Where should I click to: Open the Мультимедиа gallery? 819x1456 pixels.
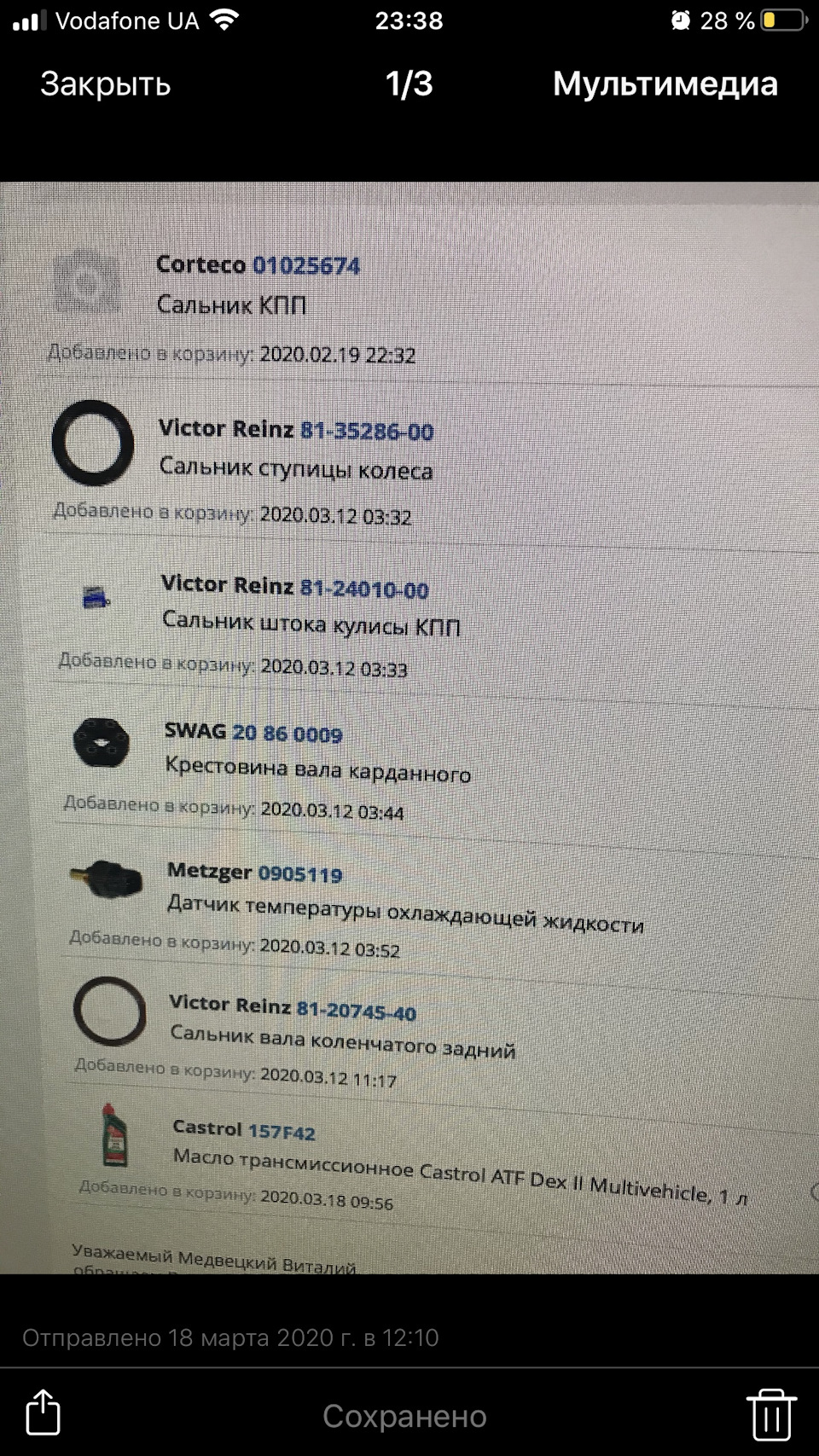(665, 84)
